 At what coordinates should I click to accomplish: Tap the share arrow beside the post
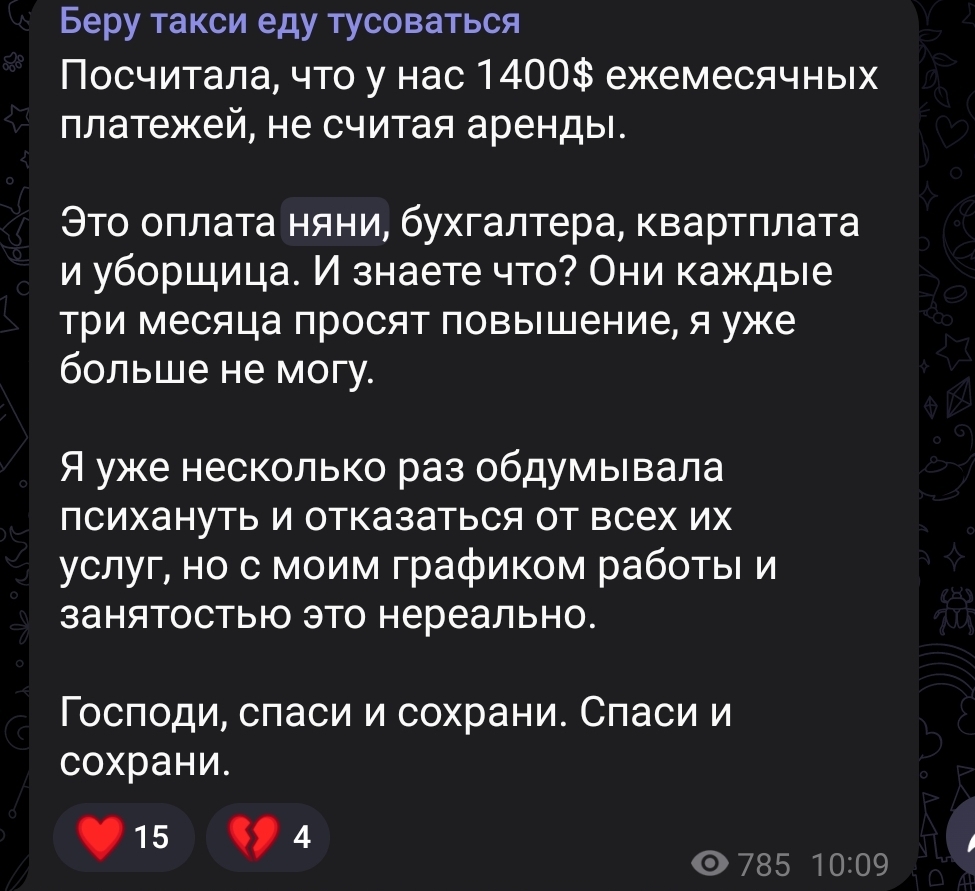point(961,836)
